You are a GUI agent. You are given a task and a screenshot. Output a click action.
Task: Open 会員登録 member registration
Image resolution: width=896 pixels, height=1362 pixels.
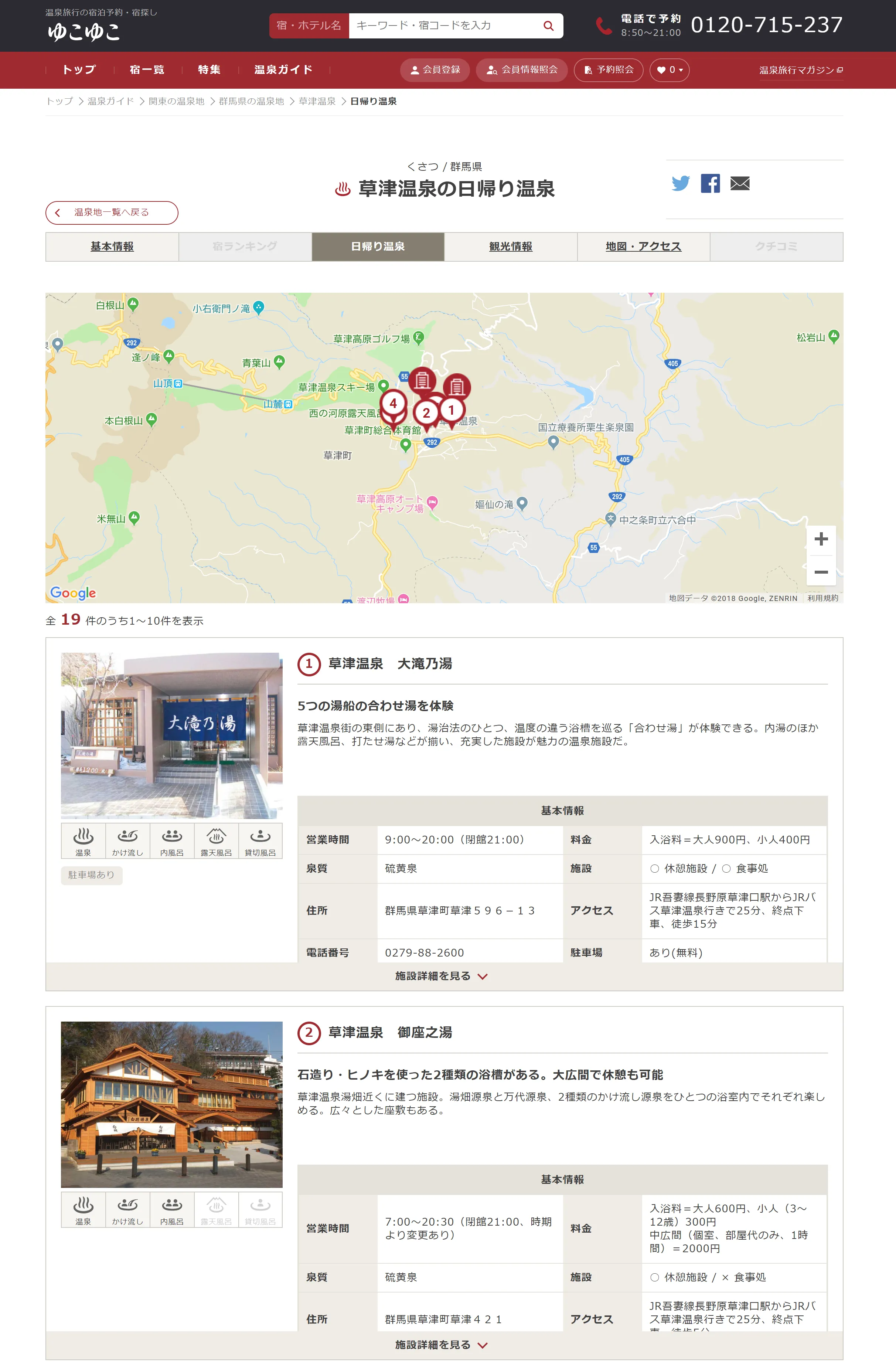[435, 70]
